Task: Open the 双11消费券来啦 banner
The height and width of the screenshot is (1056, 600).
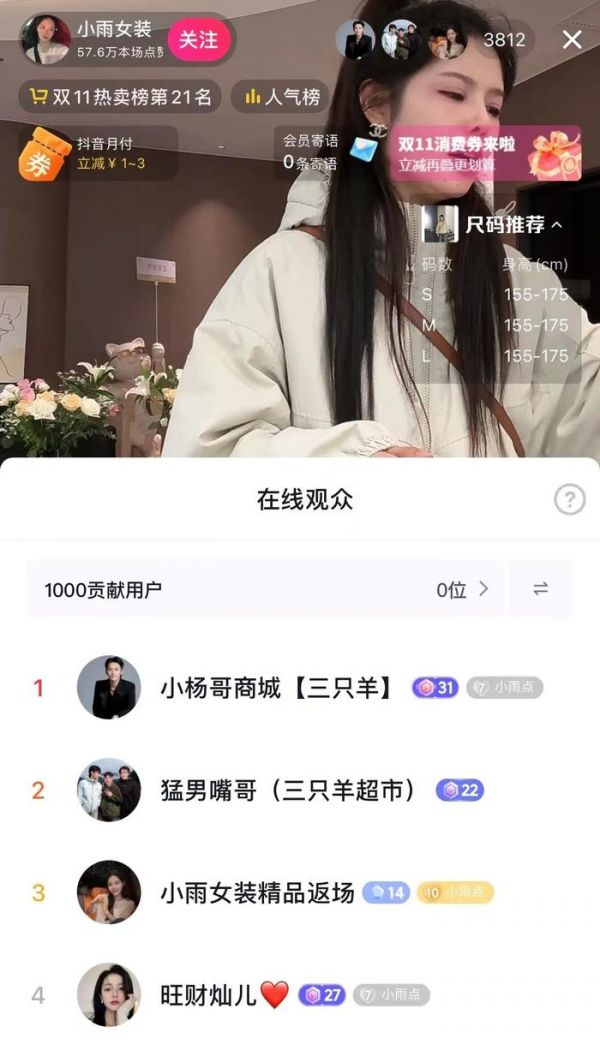Action: coord(484,154)
